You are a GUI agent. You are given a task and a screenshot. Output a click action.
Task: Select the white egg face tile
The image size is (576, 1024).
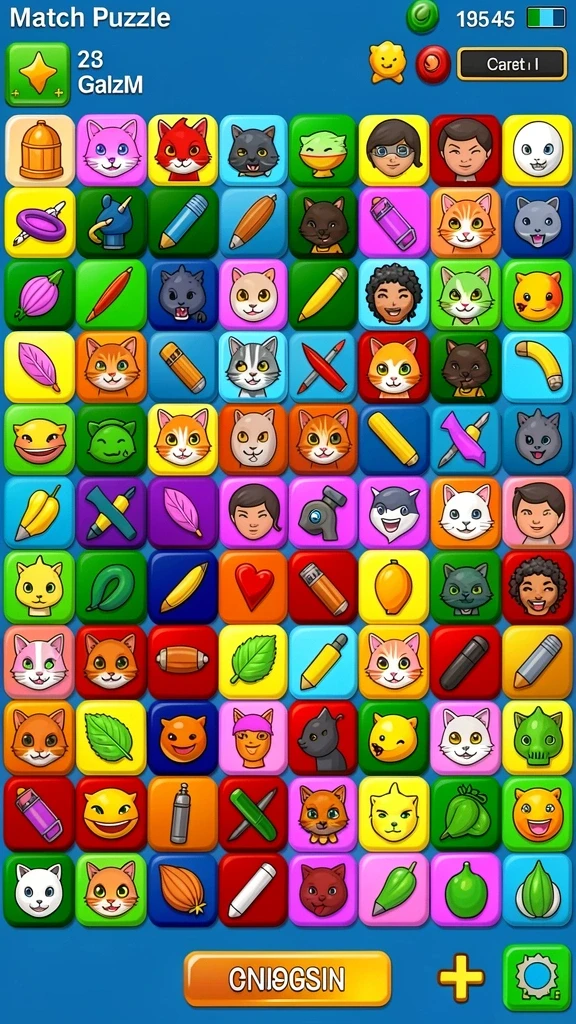pos(537,150)
